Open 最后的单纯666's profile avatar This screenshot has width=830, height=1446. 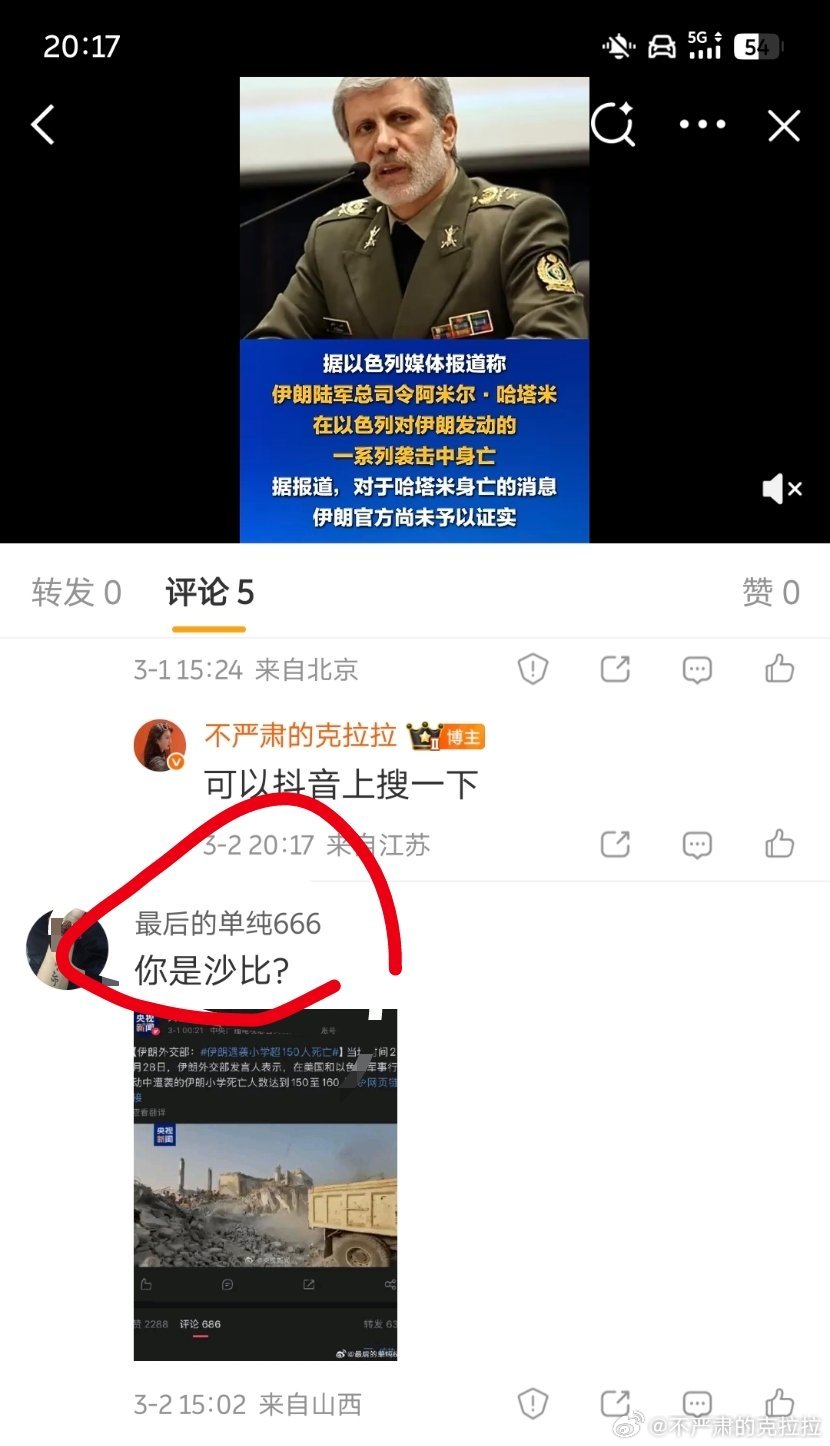click(67, 948)
